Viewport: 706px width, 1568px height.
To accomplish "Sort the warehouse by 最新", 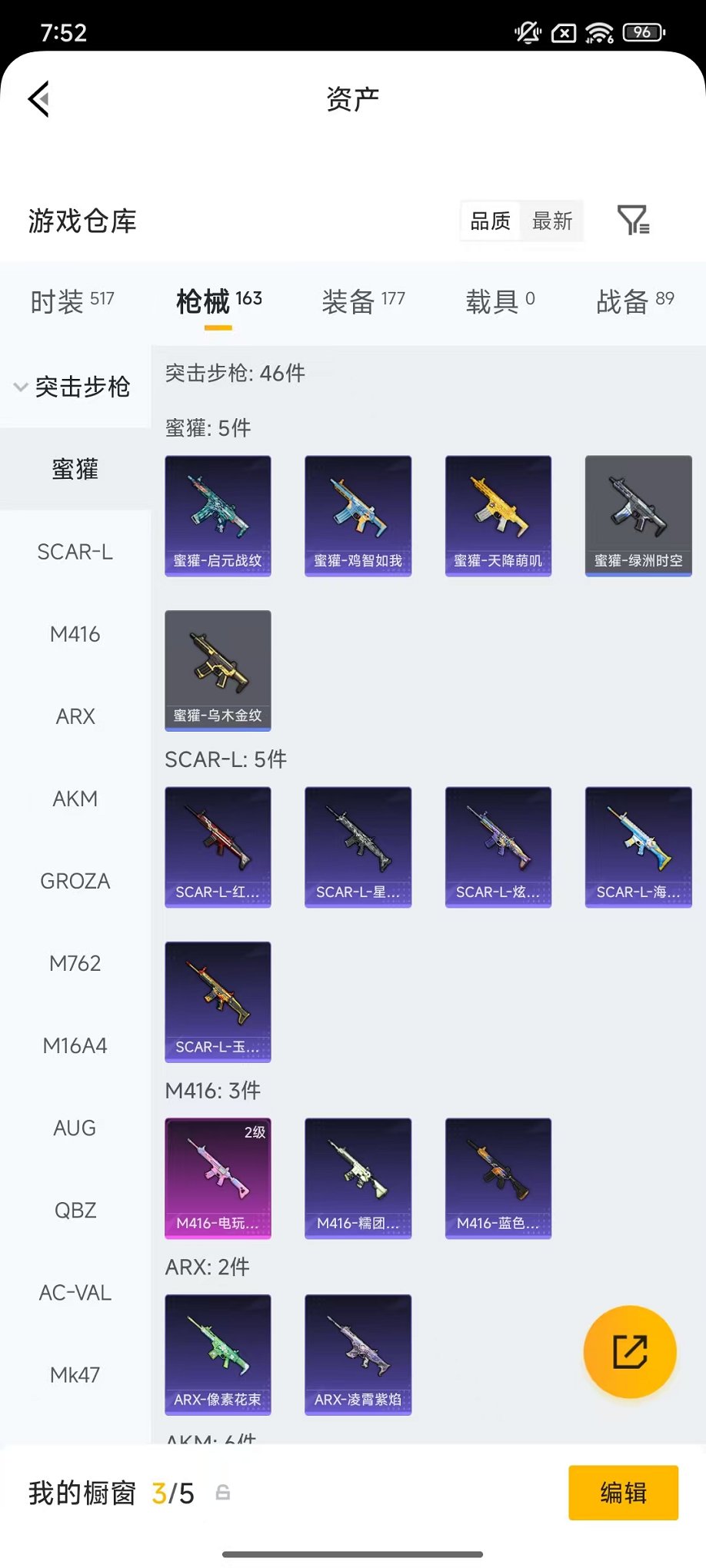I will click(552, 221).
